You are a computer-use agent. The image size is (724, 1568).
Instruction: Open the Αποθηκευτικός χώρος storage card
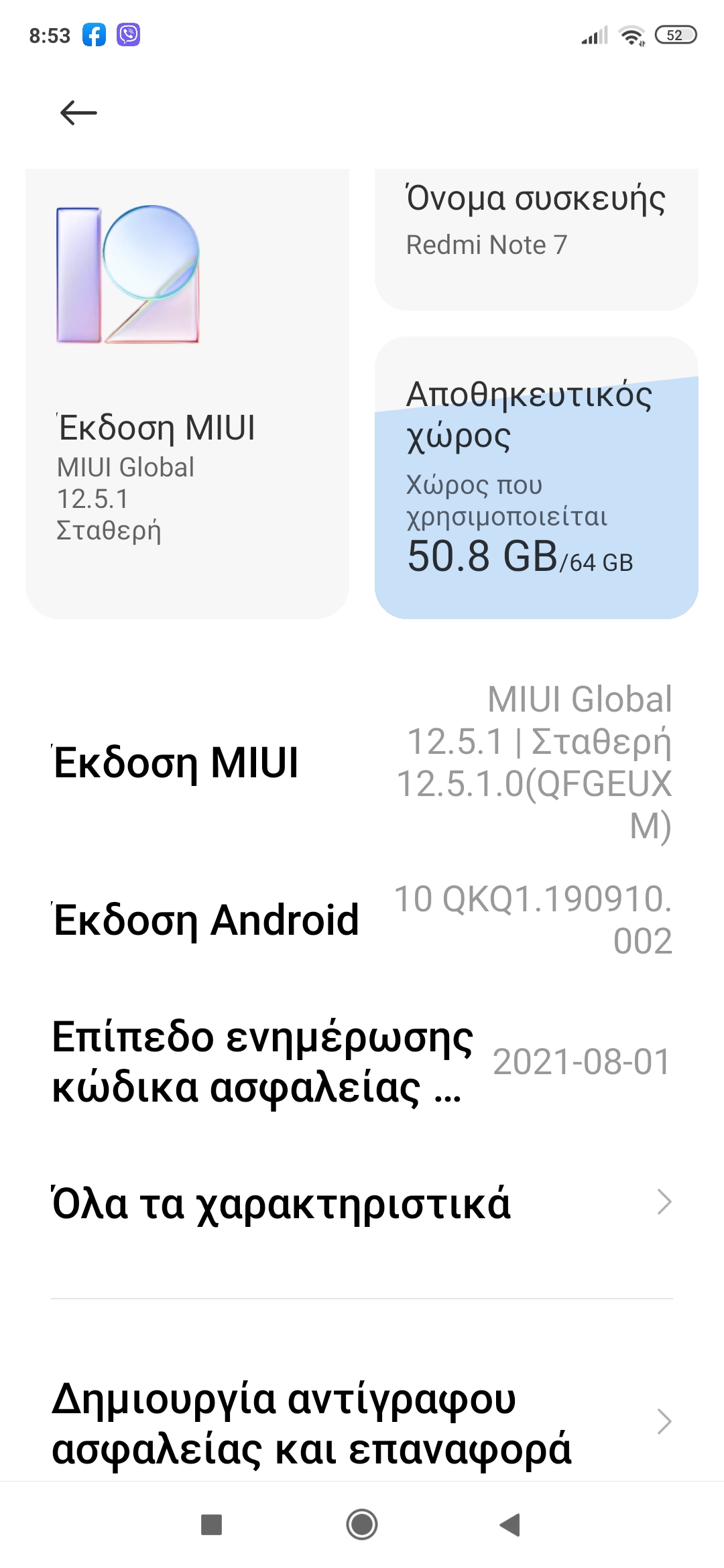point(536,478)
